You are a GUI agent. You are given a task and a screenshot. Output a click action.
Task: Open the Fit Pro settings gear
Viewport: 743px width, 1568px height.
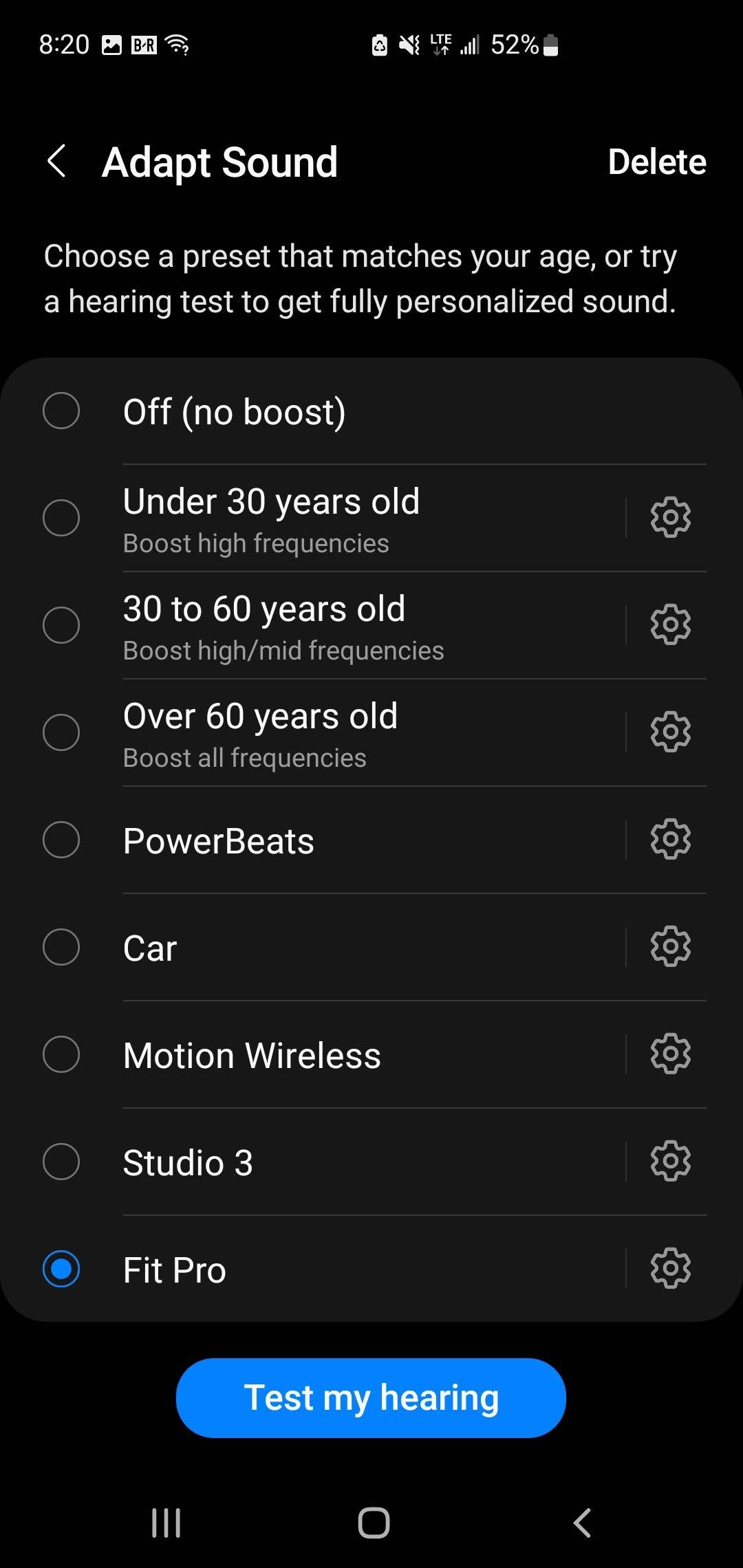[x=670, y=1268]
